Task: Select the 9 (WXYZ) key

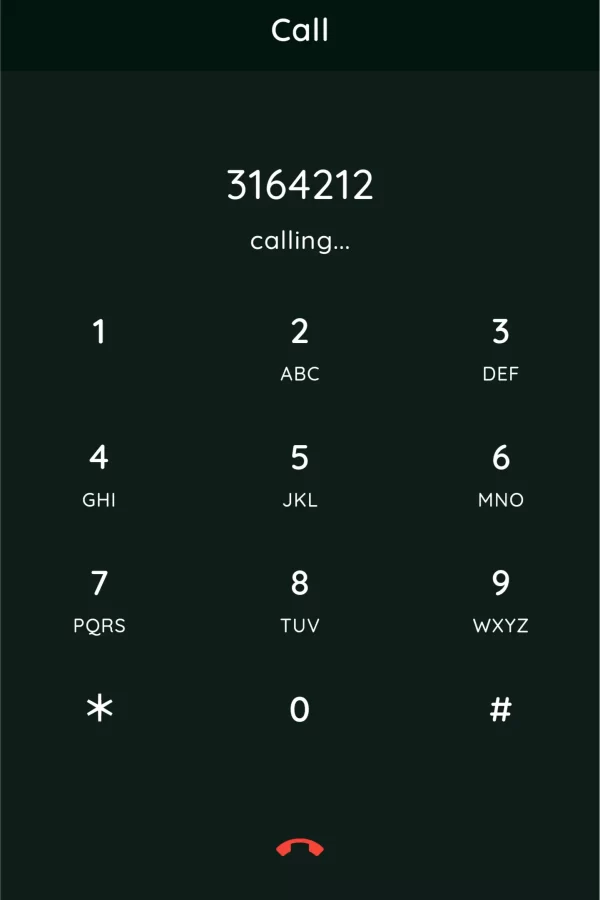Action: (500, 599)
